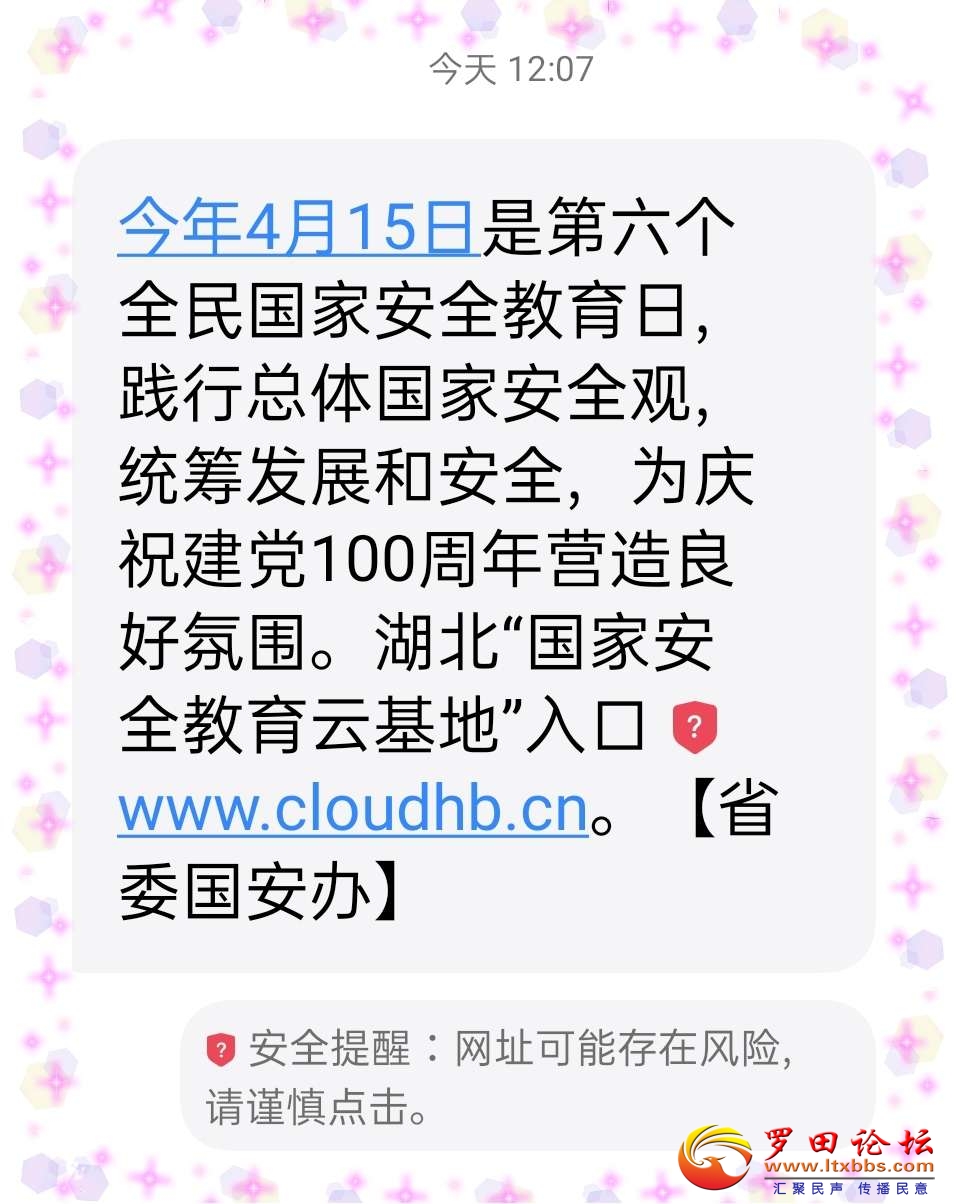The height and width of the screenshot is (1204, 956).
Task: Tap the underlined date 今年4月15日
Action: coord(297,230)
